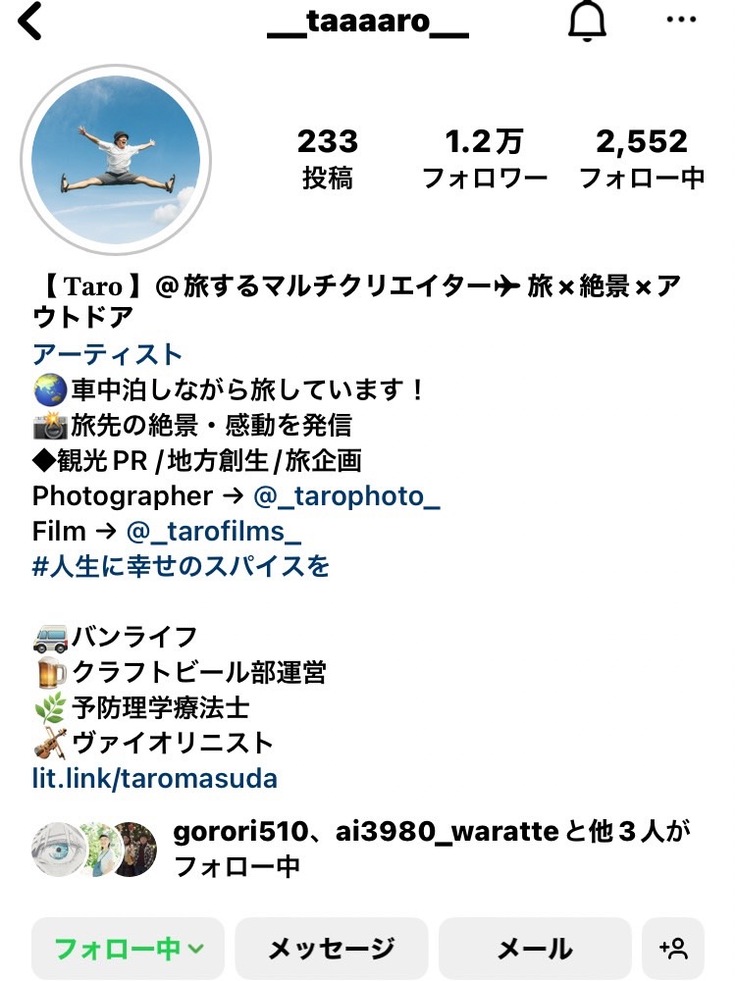736x981 pixels.
Task: Go back using the top-left arrow
Action: (x=31, y=21)
